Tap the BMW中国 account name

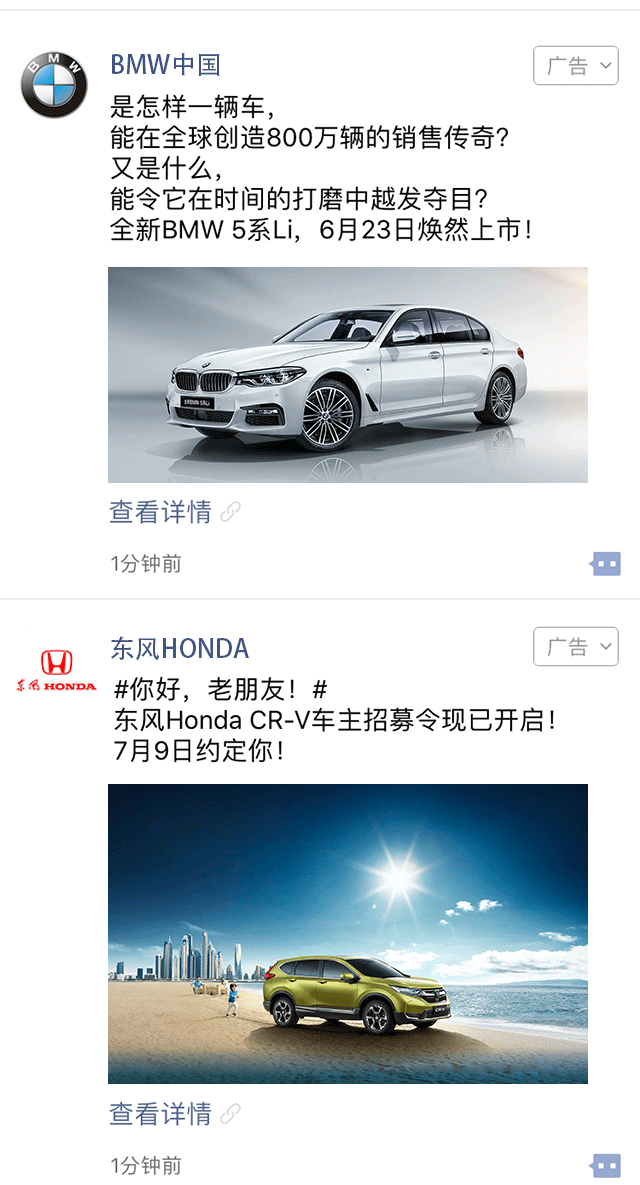coord(165,65)
